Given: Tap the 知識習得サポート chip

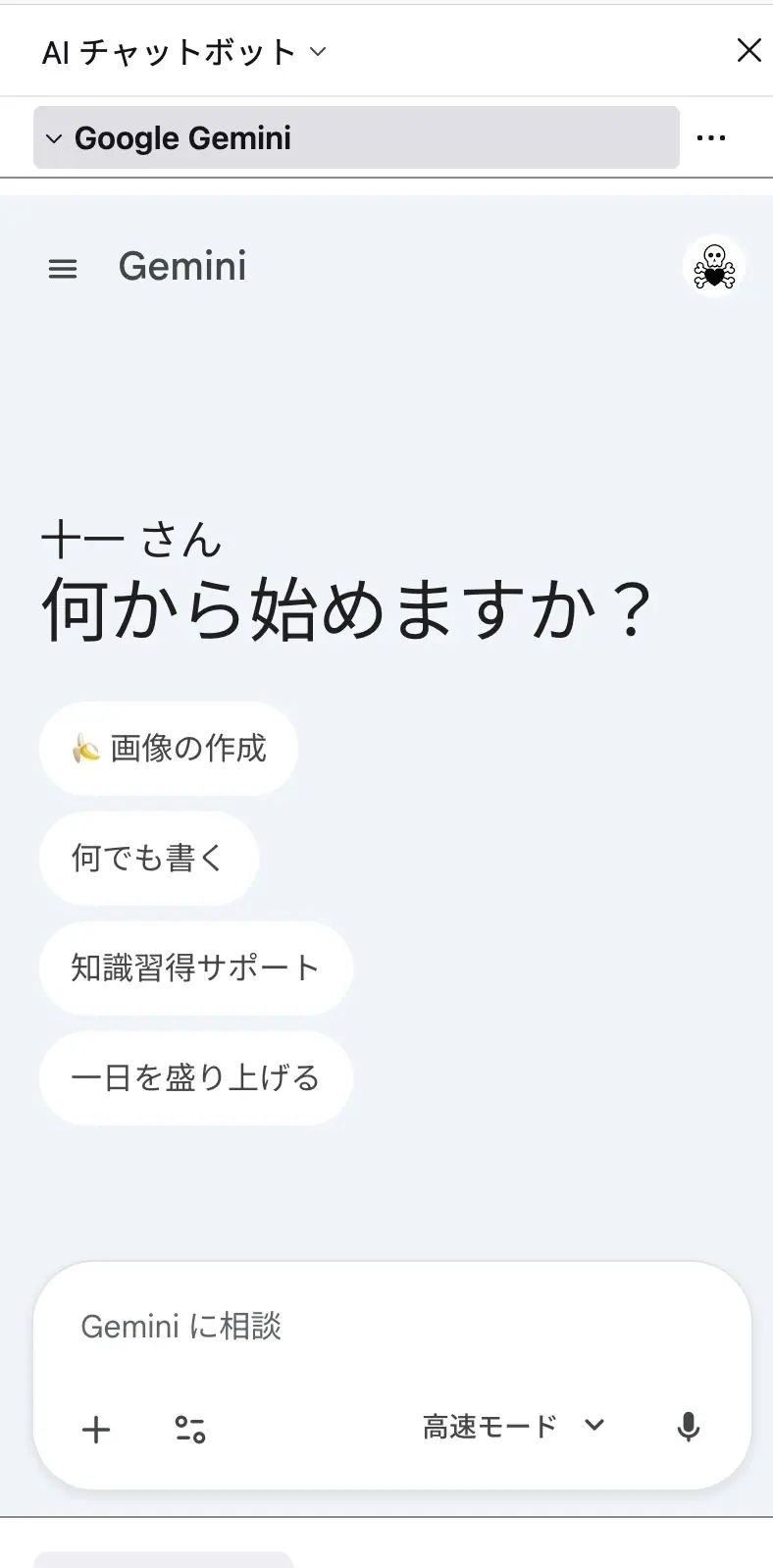Looking at the screenshot, I should (x=195, y=968).
